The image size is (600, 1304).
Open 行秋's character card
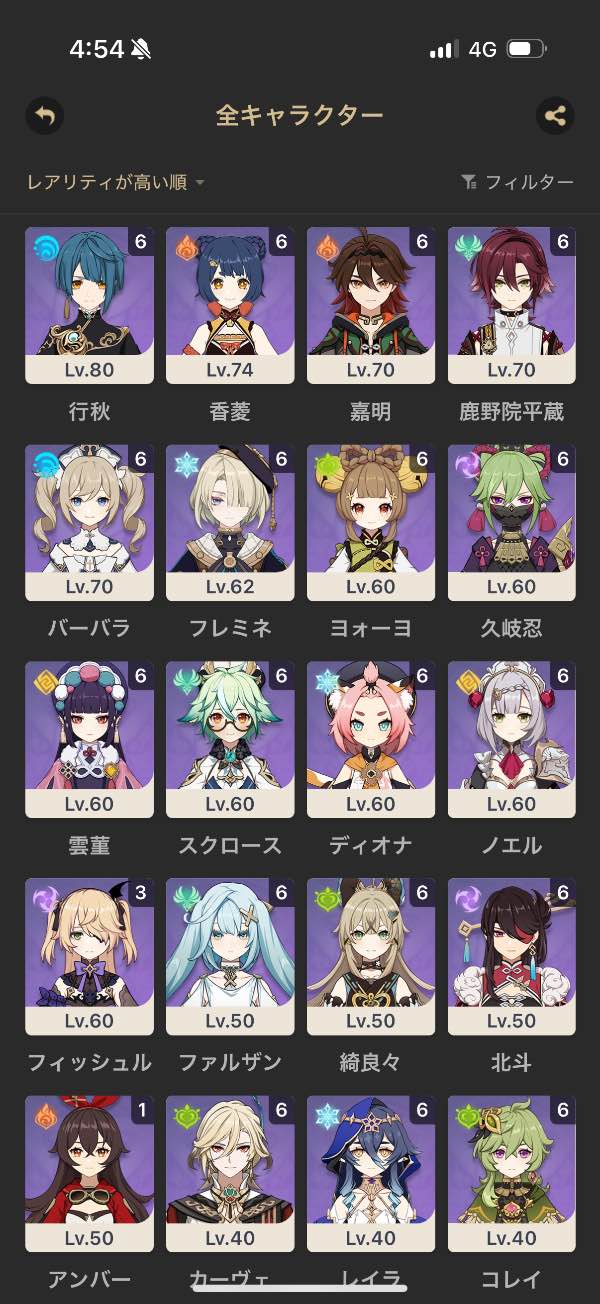click(89, 305)
